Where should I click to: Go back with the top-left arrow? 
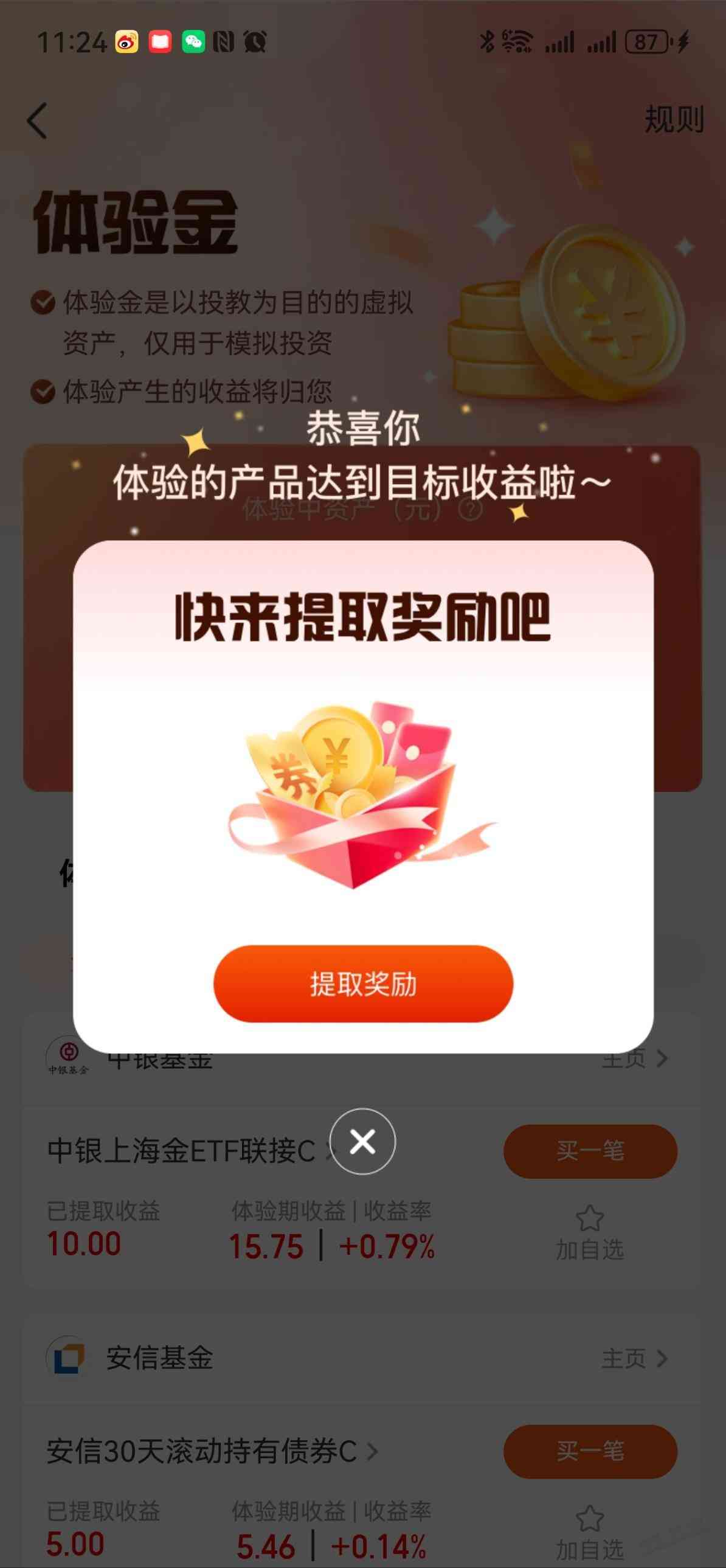click(38, 120)
